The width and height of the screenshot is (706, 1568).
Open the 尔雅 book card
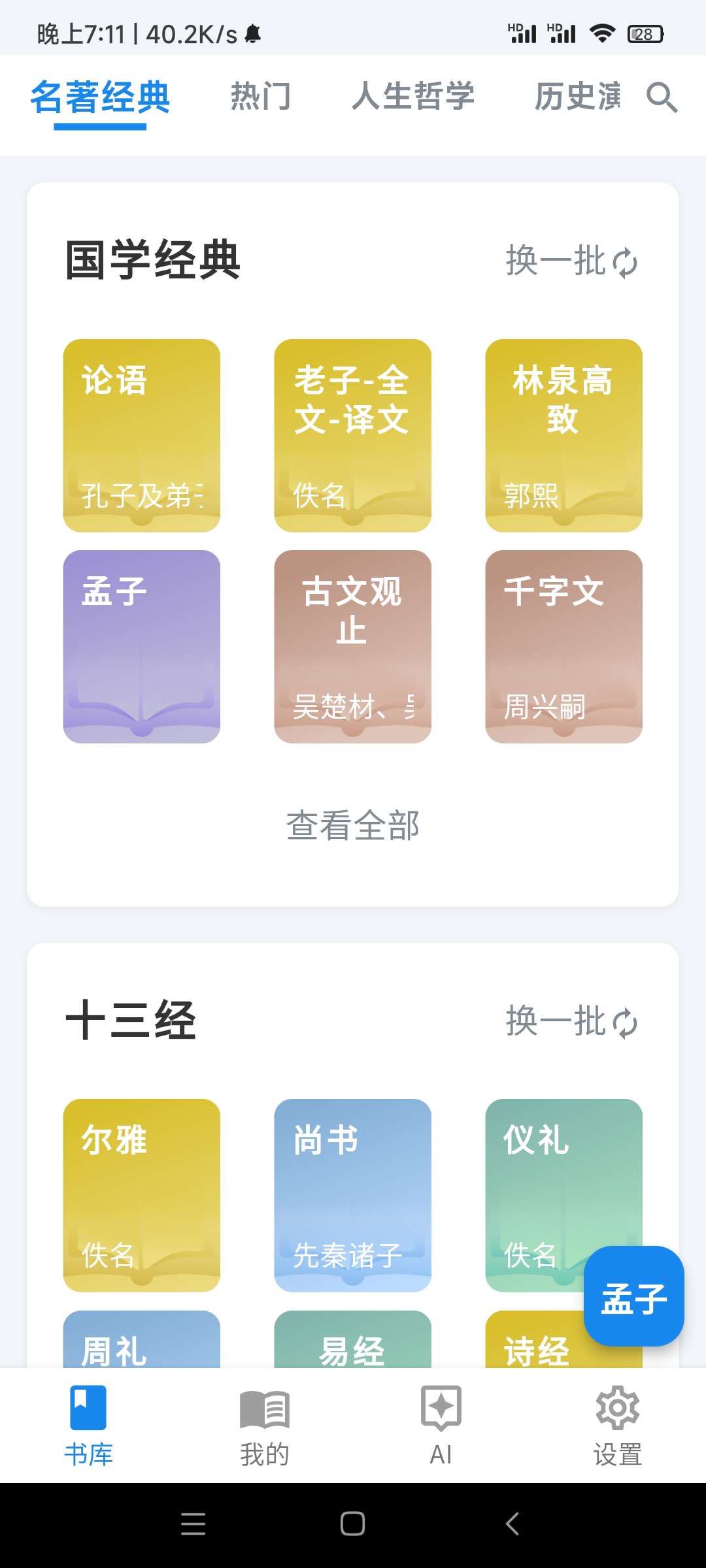coord(141,1195)
